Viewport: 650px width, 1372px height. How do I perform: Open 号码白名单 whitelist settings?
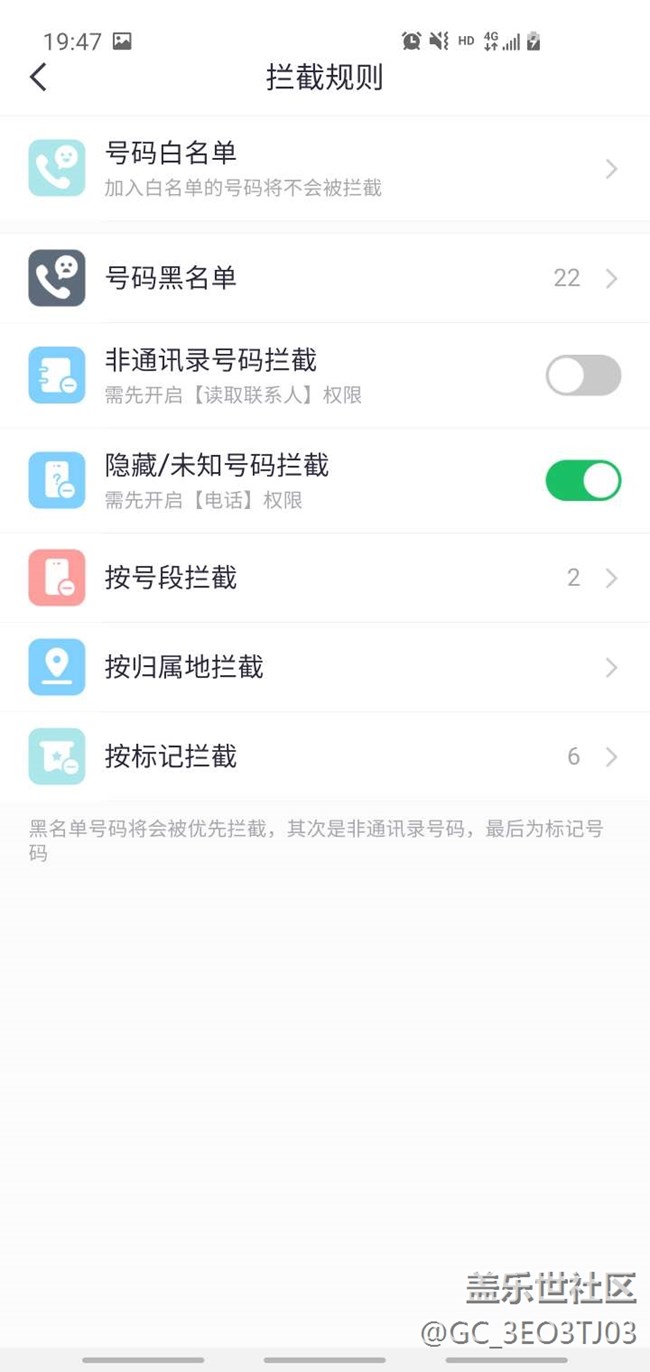pyautogui.click(x=324, y=168)
